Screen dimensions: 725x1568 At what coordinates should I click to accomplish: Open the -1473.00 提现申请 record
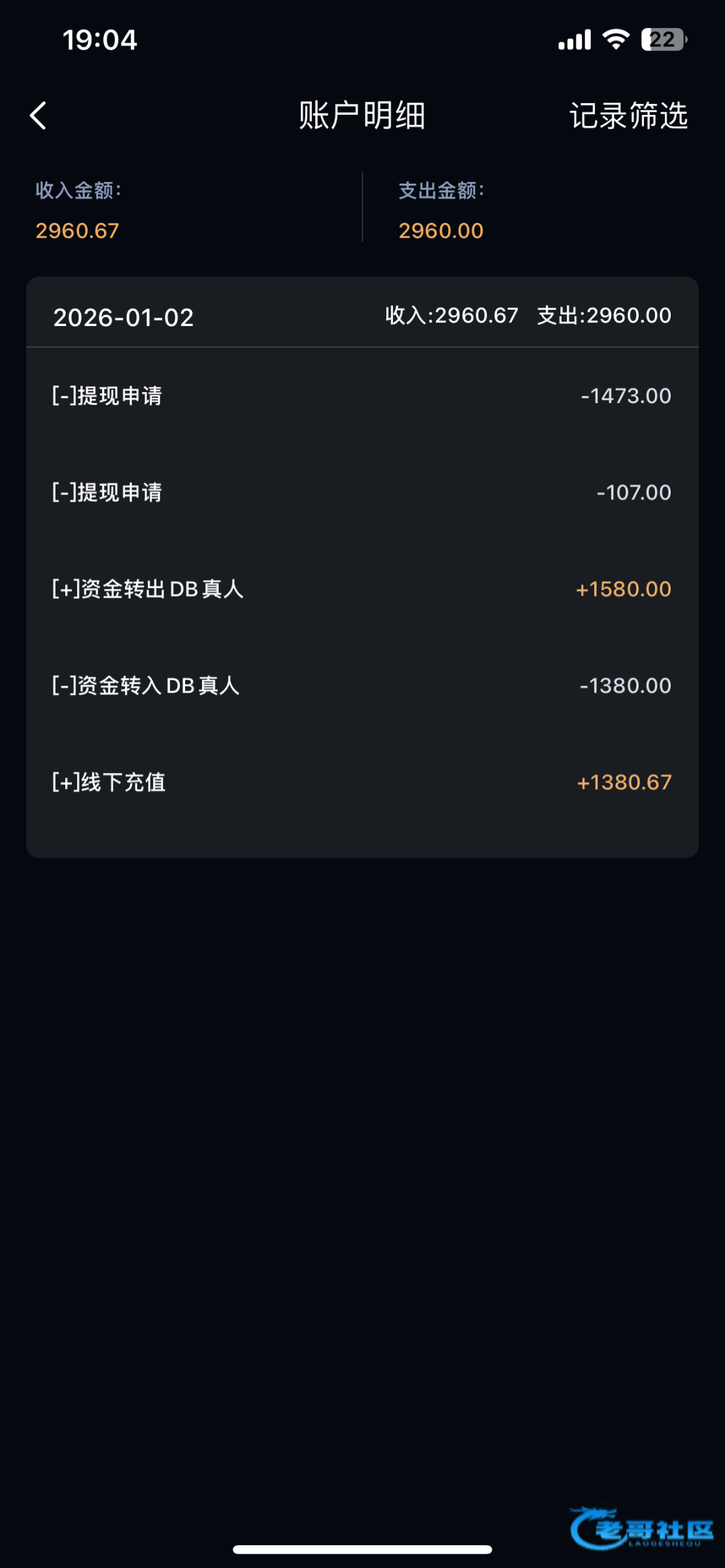pos(362,396)
